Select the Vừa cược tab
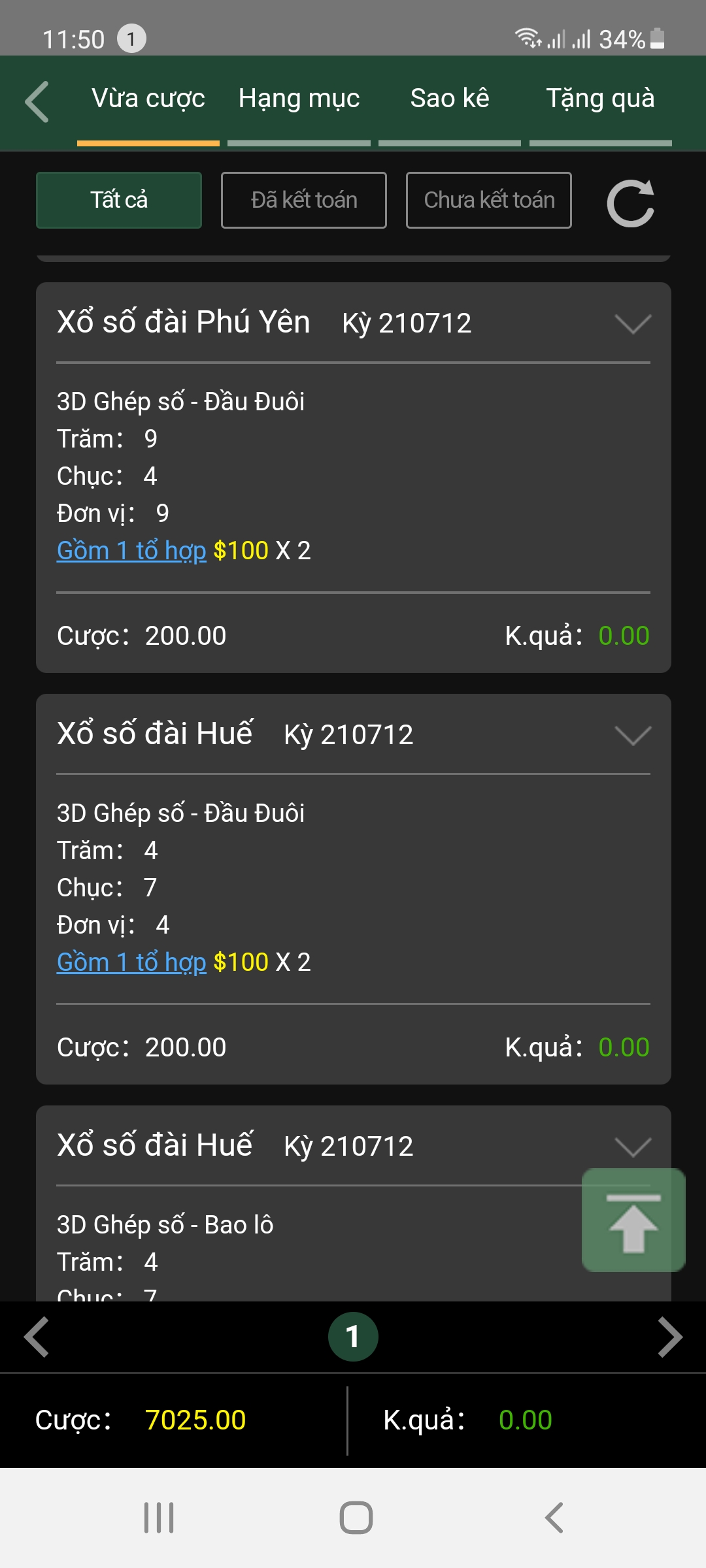 pos(148,99)
